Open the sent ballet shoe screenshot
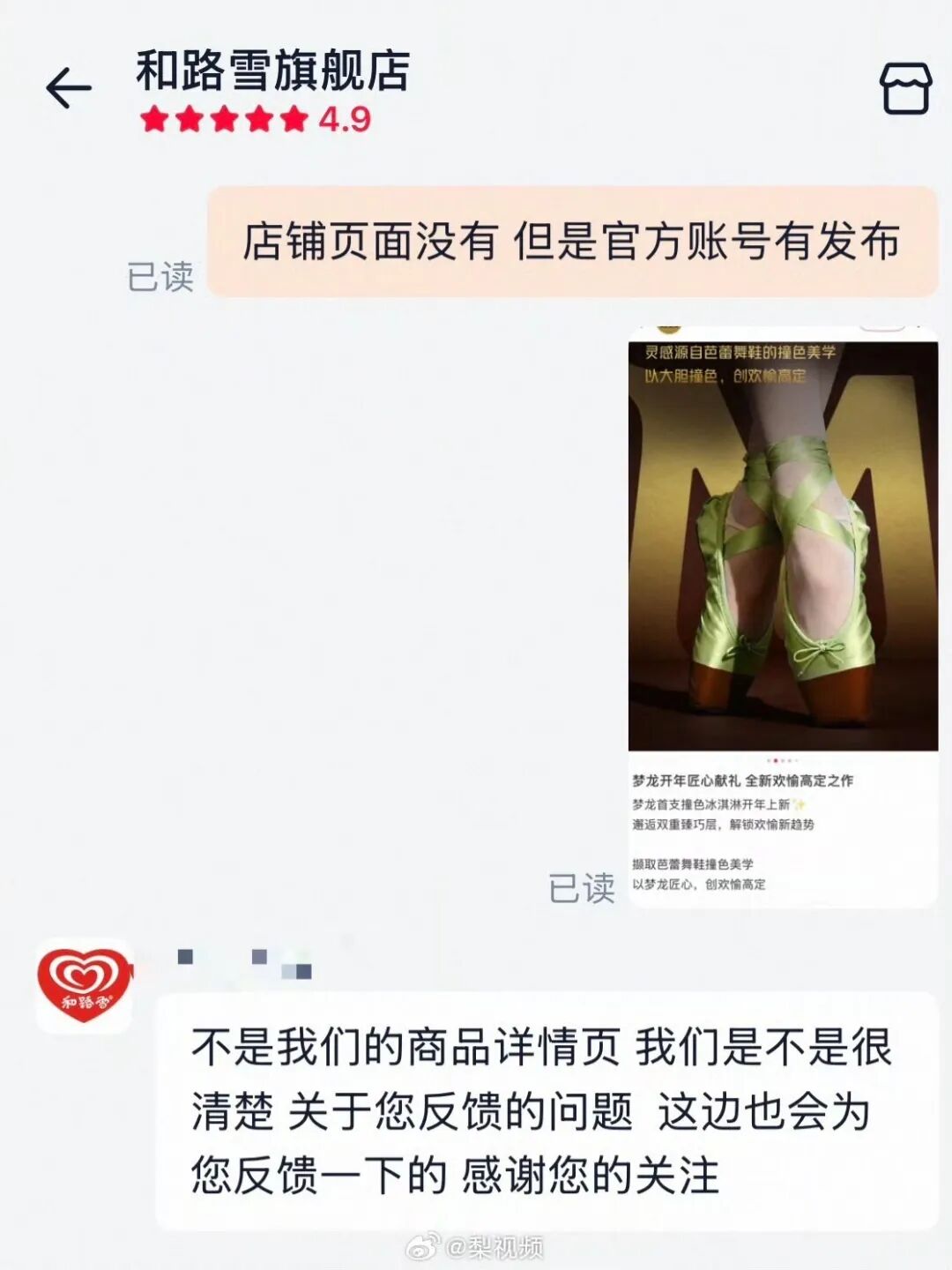 783,616
